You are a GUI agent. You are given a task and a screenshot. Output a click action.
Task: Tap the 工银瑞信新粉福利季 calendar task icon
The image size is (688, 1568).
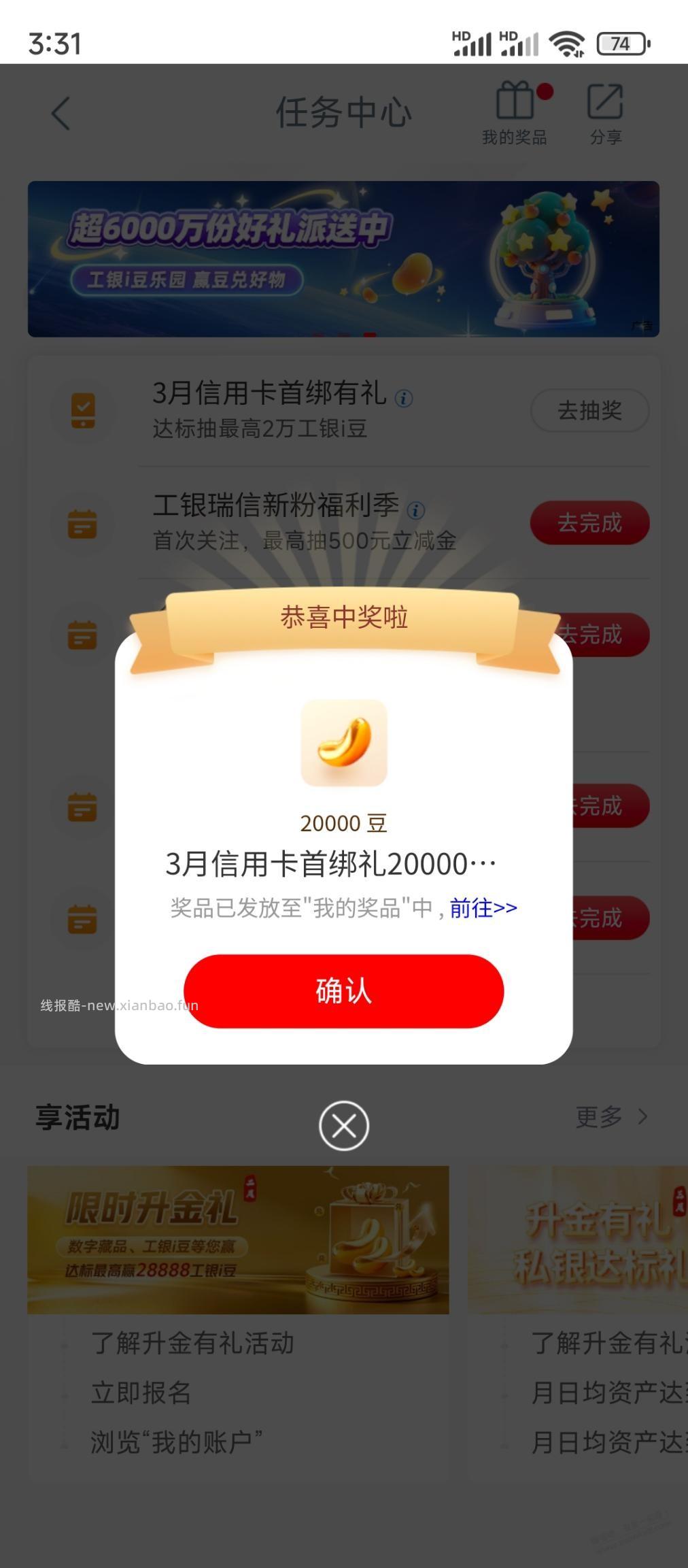(x=83, y=524)
